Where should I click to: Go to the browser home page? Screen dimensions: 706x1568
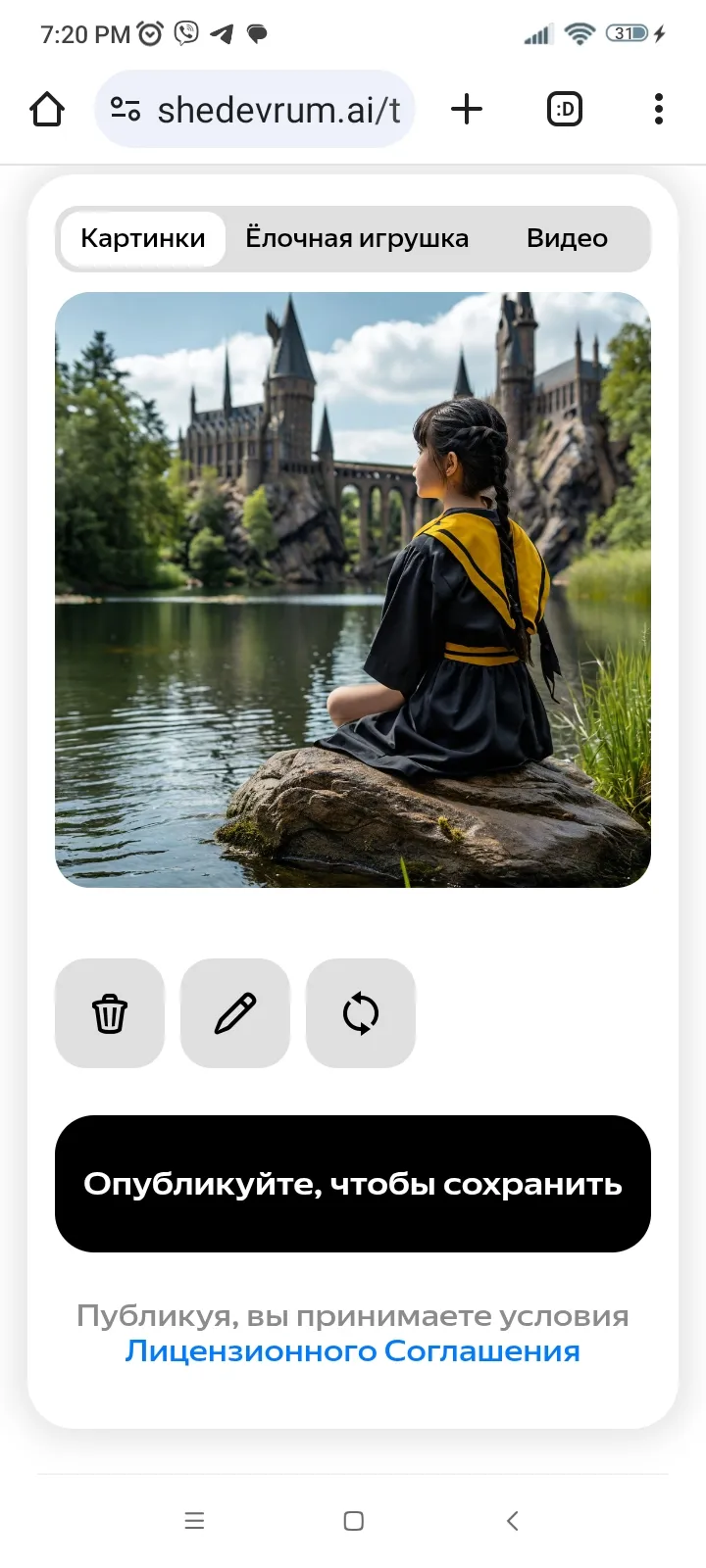[47, 109]
